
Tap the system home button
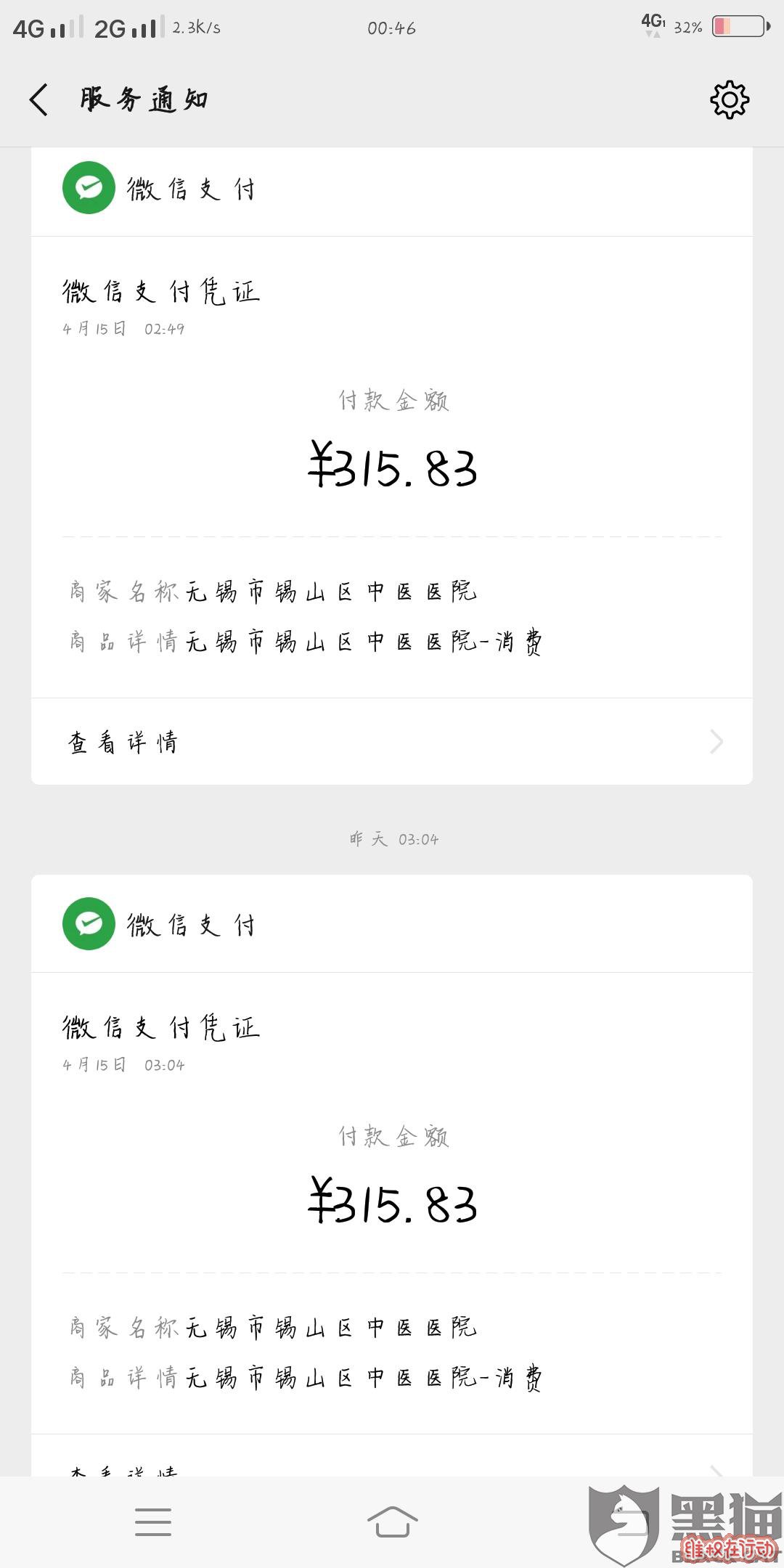392,1522
